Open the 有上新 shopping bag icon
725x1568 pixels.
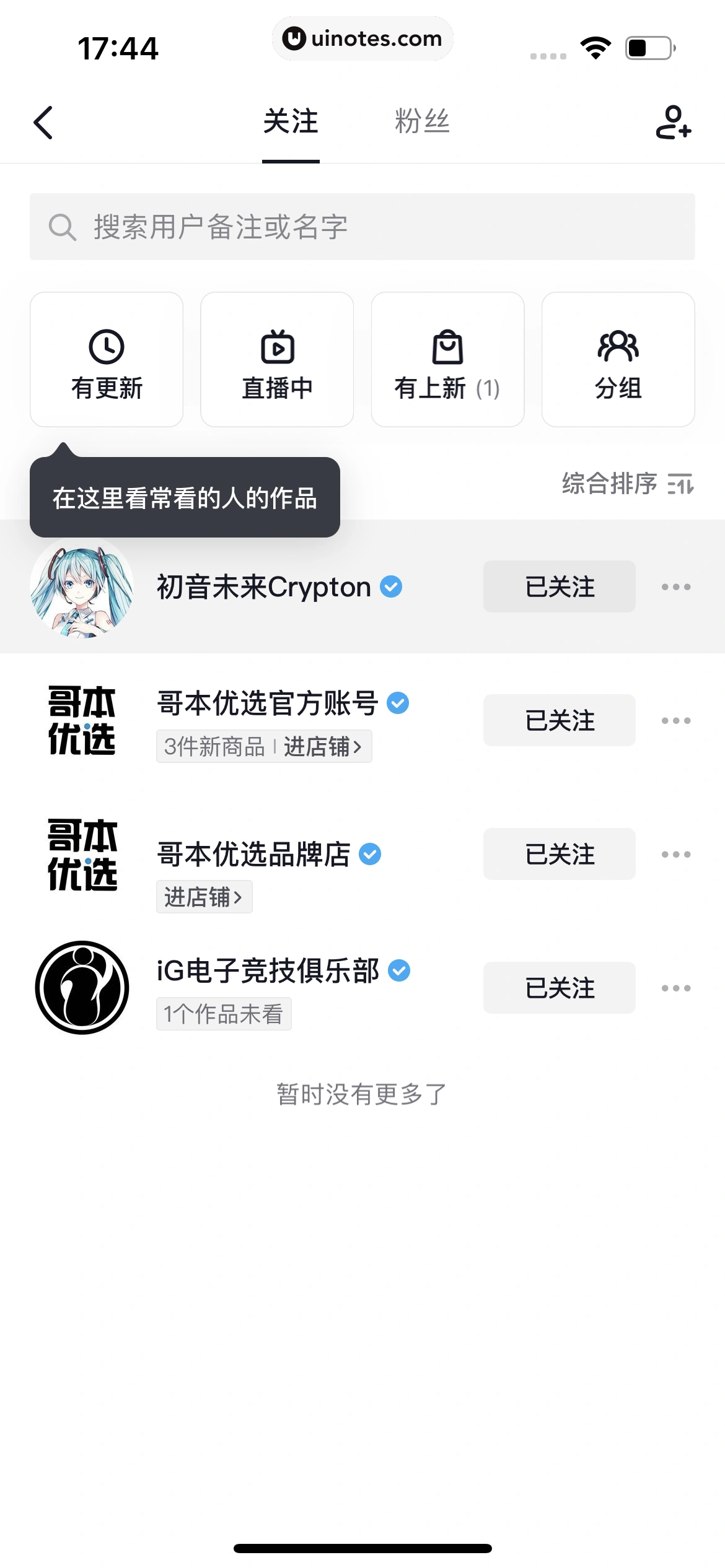click(447, 347)
